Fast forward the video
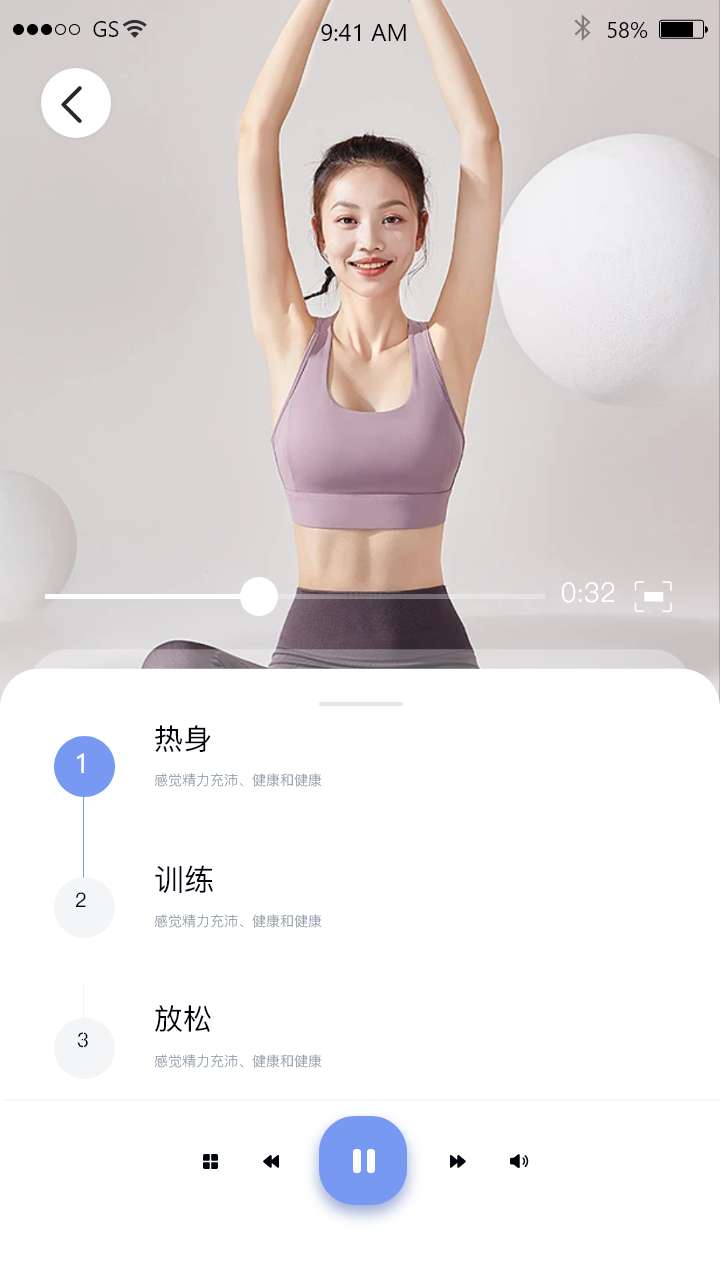 457,1161
